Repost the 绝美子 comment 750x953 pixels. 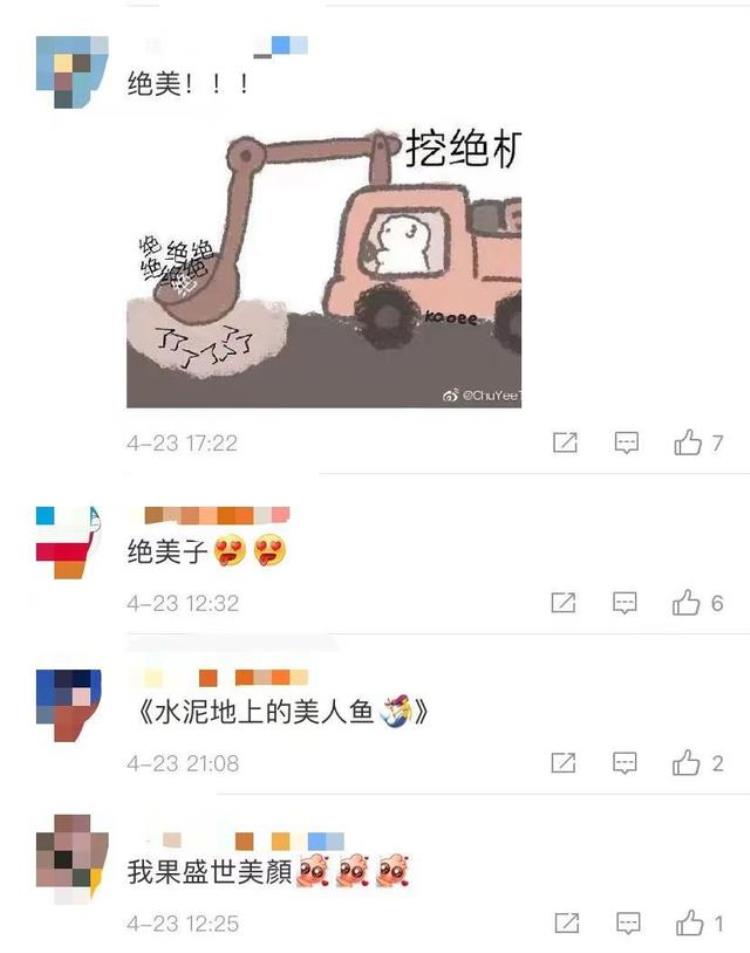565,603
